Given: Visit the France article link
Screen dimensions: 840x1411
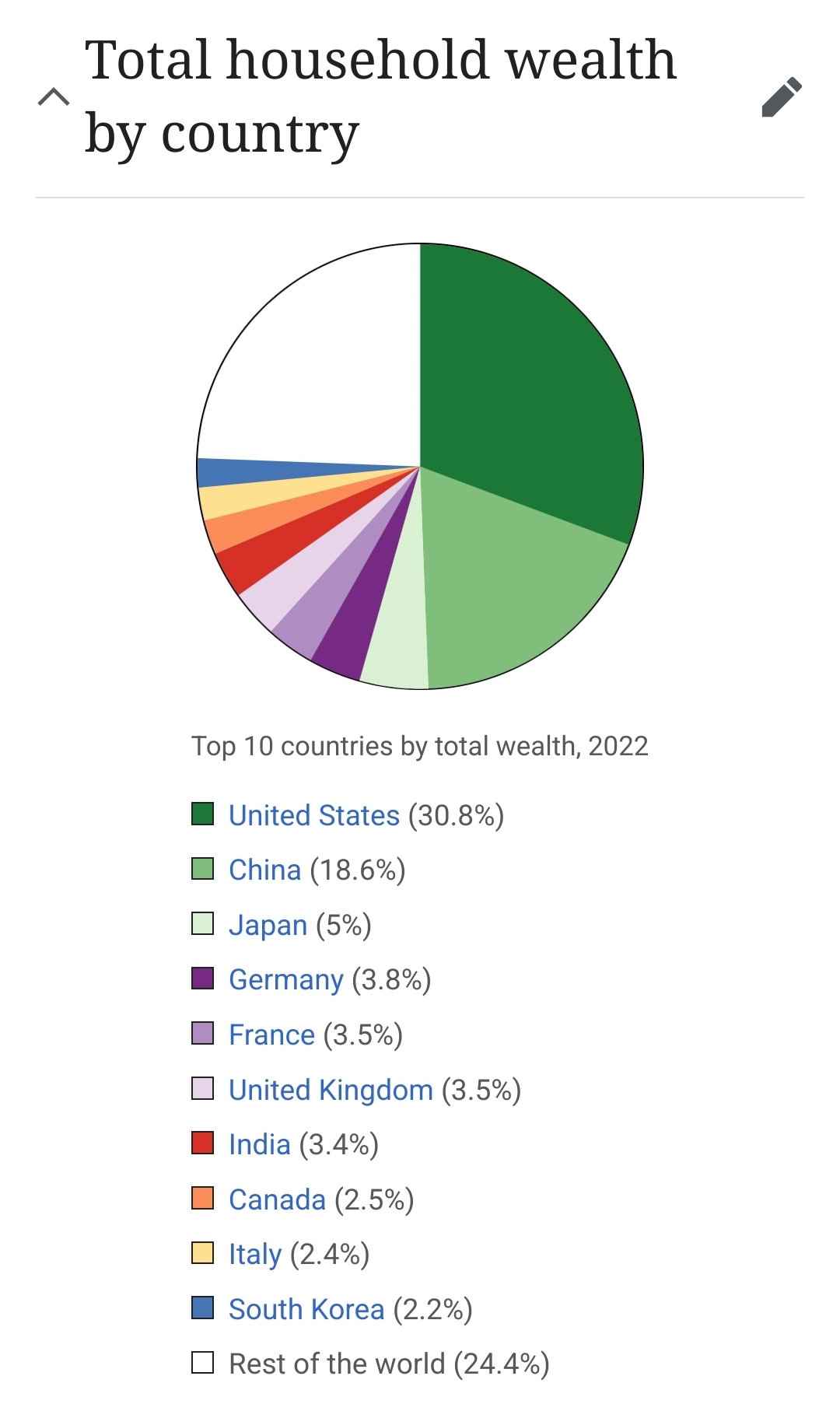Looking at the screenshot, I should pyautogui.click(x=271, y=1035).
